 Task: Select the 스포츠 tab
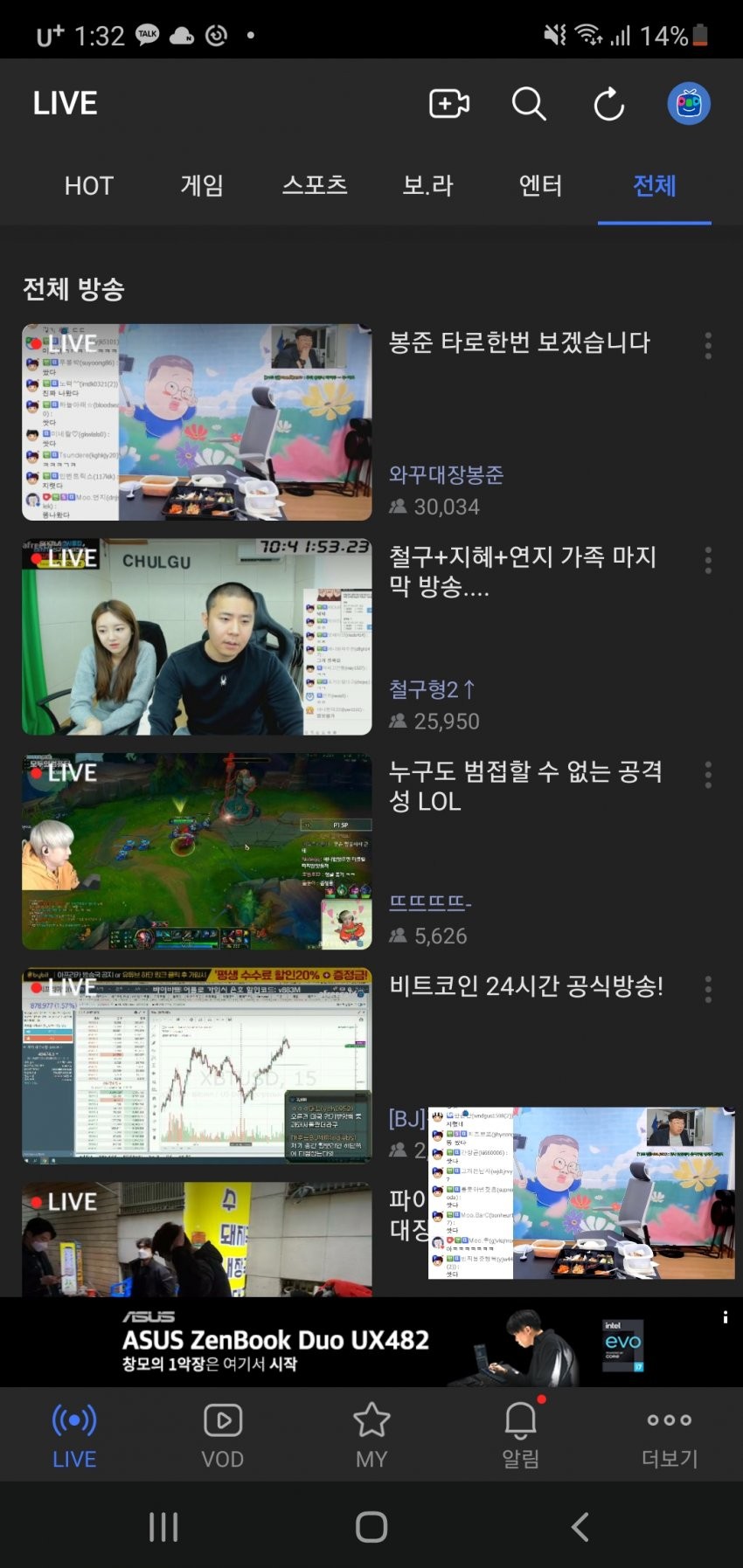315,186
